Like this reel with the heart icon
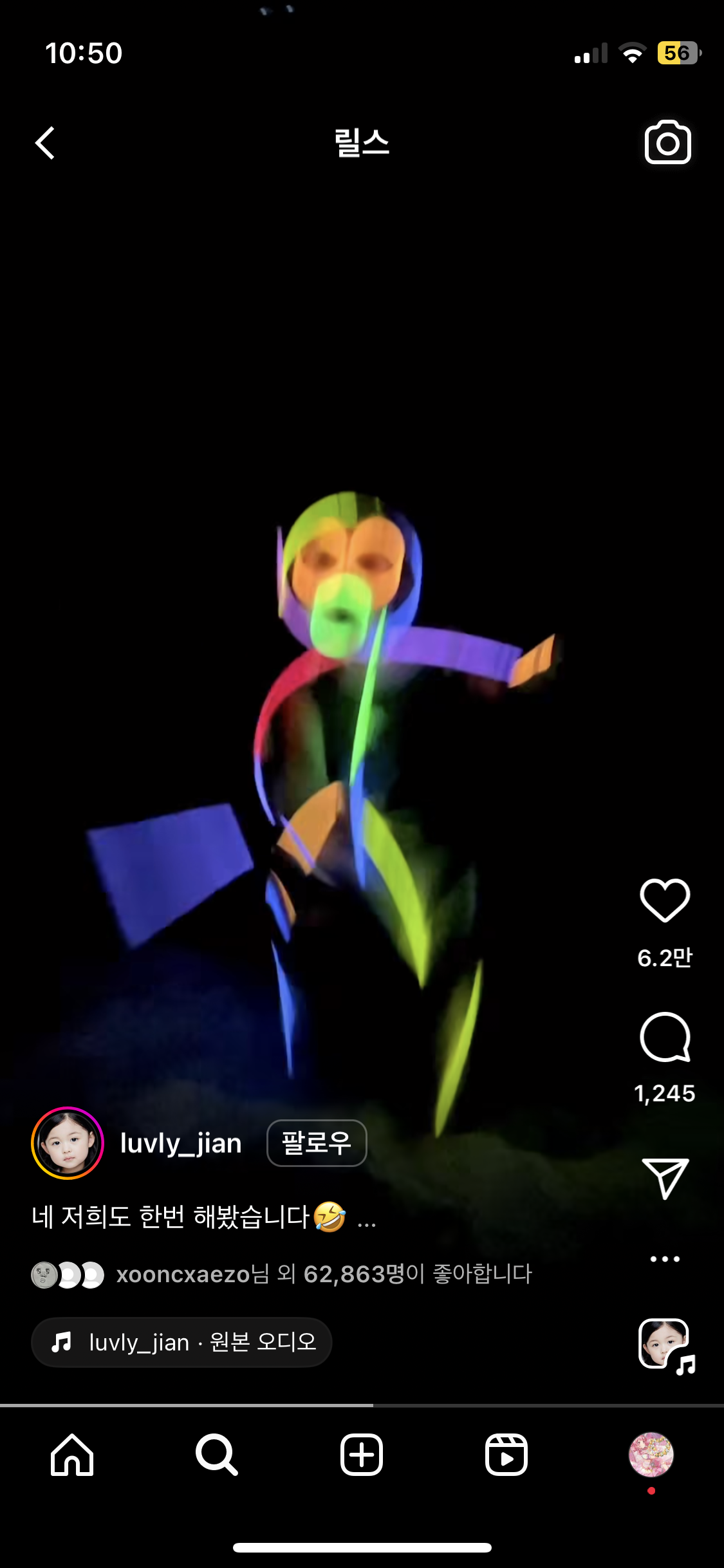This screenshot has width=724, height=1568. point(665,900)
